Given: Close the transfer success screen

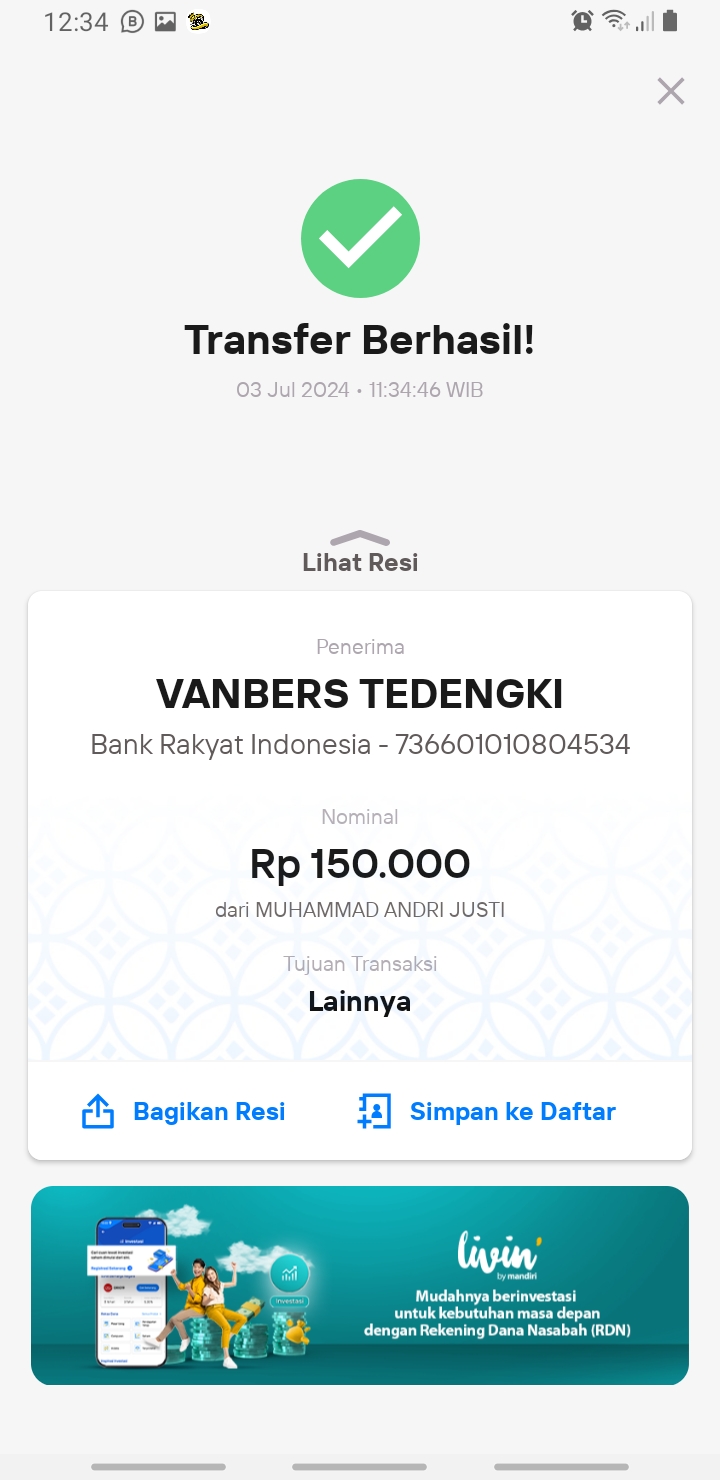Looking at the screenshot, I should click(670, 91).
